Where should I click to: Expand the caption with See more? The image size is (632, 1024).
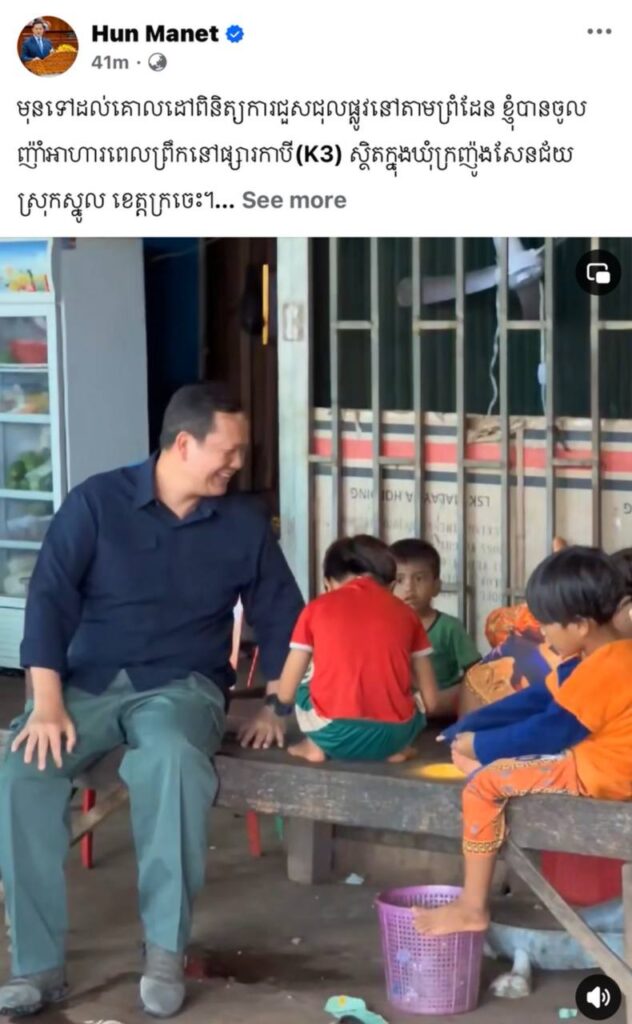click(x=293, y=199)
